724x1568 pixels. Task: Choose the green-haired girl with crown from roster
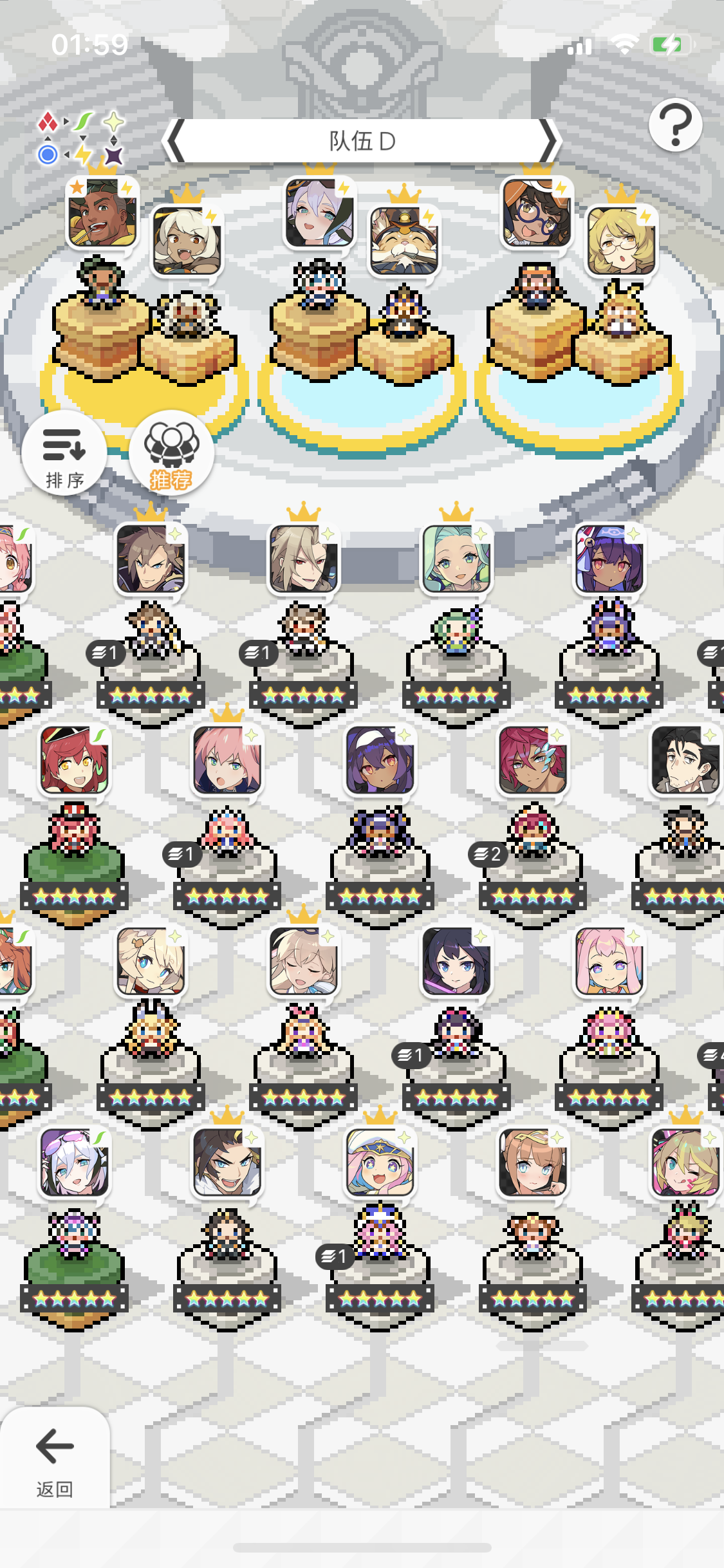(x=456, y=559)
